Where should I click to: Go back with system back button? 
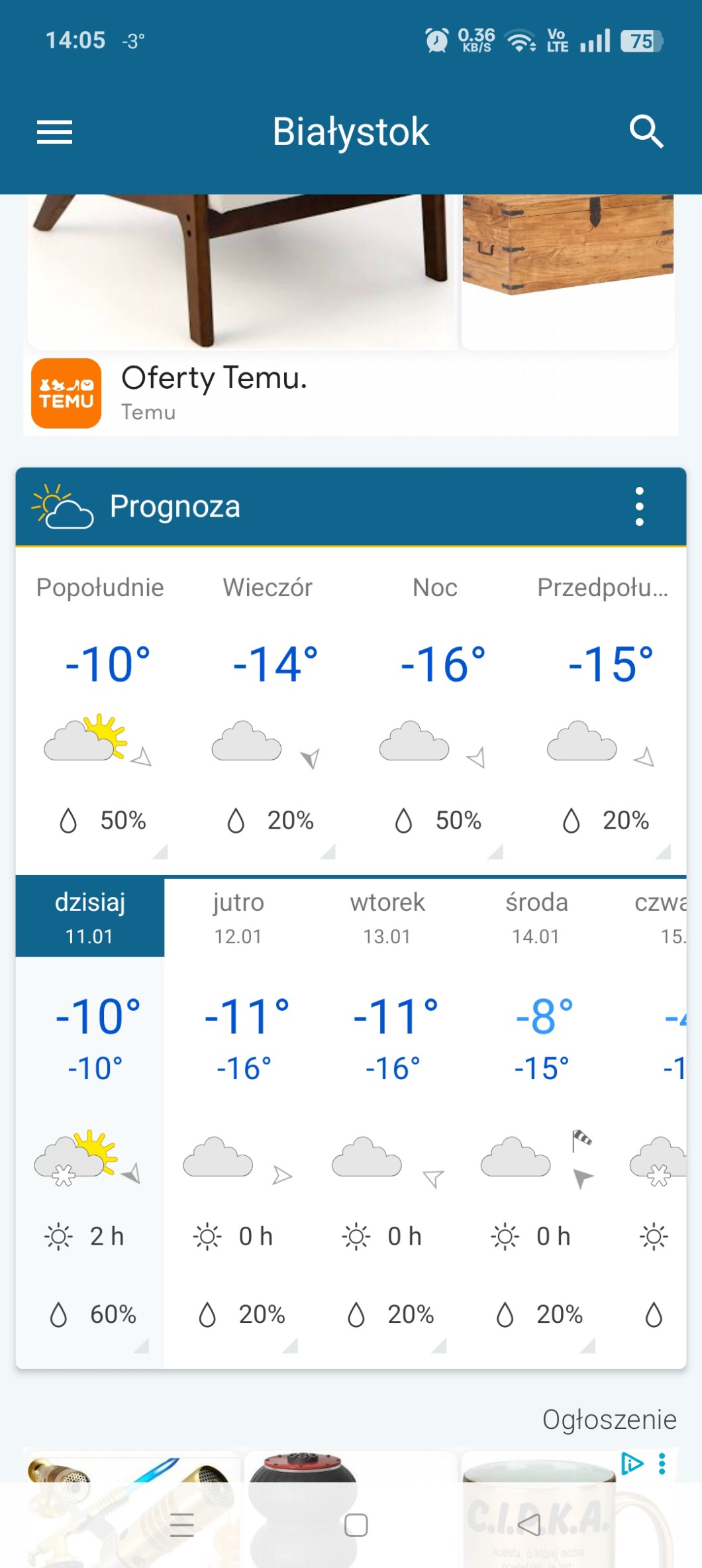[x=529, y=1524]
